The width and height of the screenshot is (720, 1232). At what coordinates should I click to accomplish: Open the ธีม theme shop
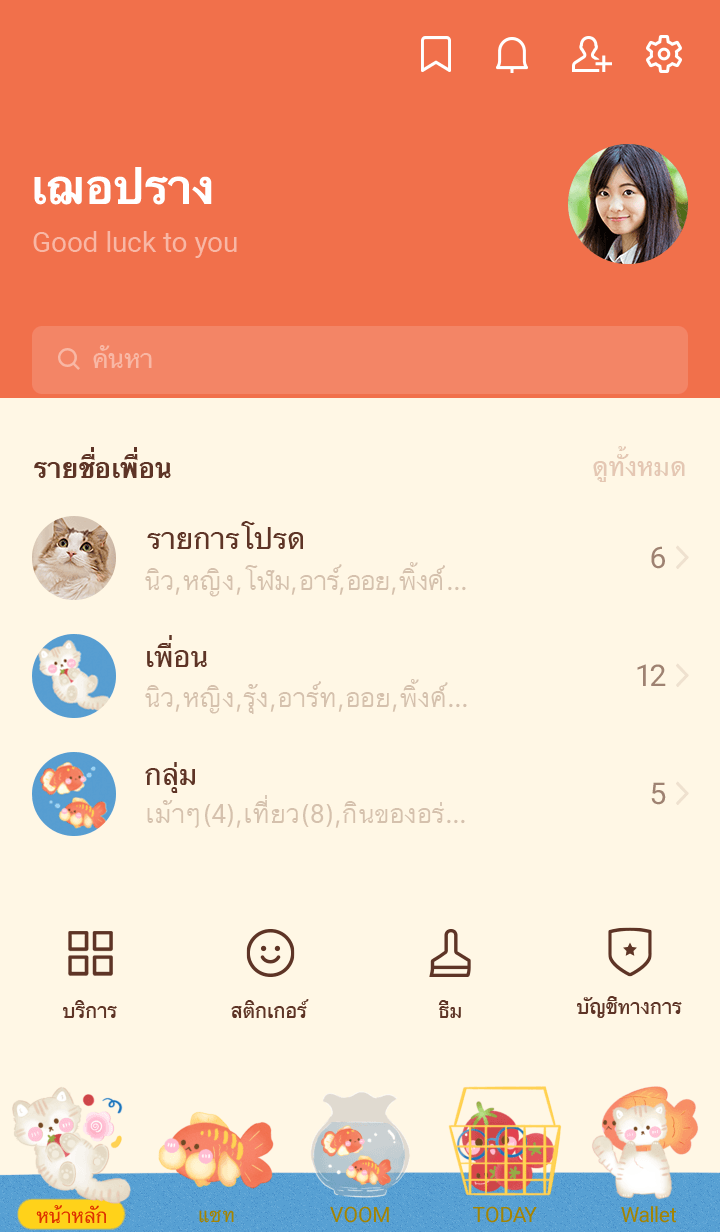[x=450, y=972]
